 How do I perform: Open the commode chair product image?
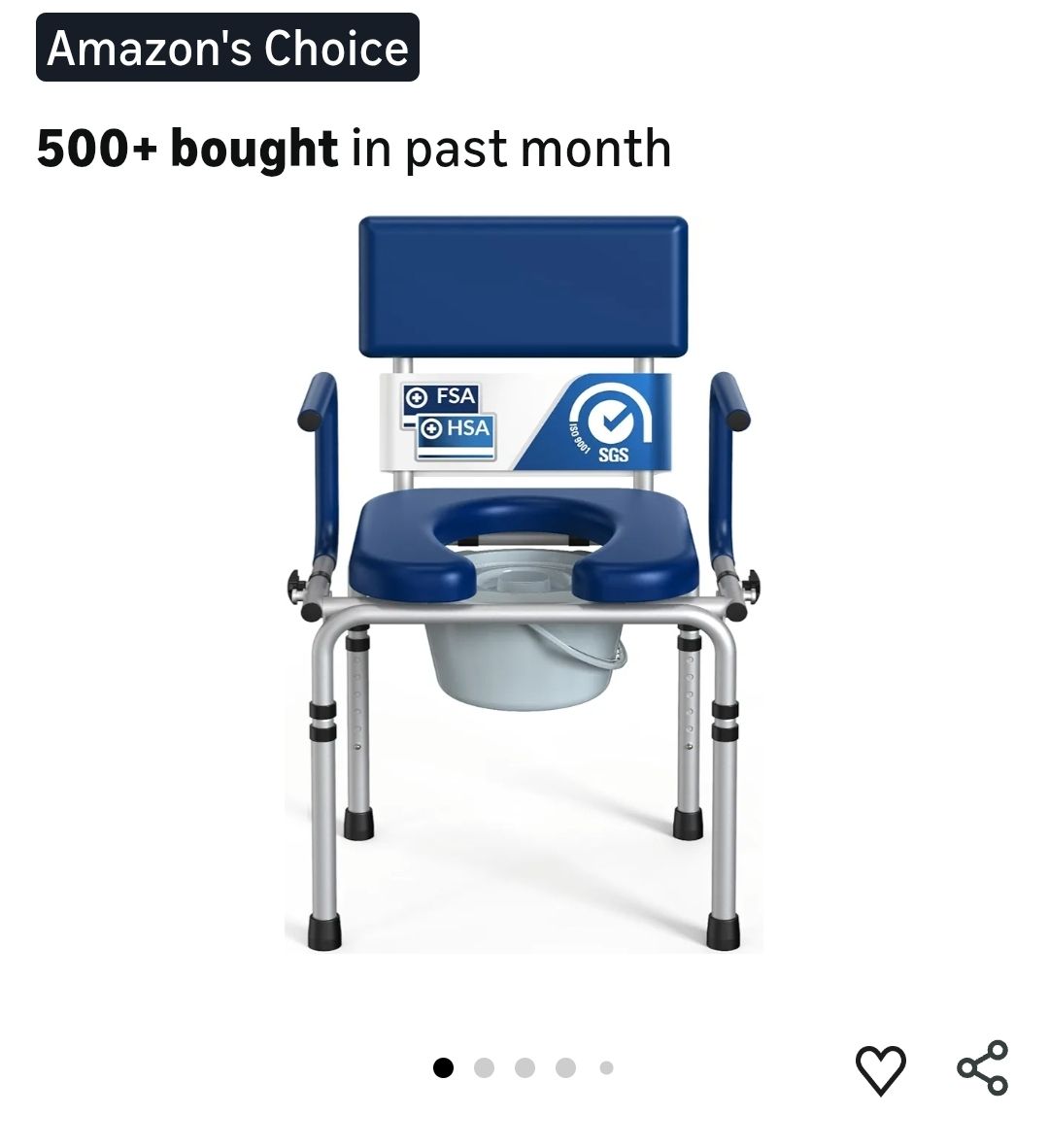(524, 583)
